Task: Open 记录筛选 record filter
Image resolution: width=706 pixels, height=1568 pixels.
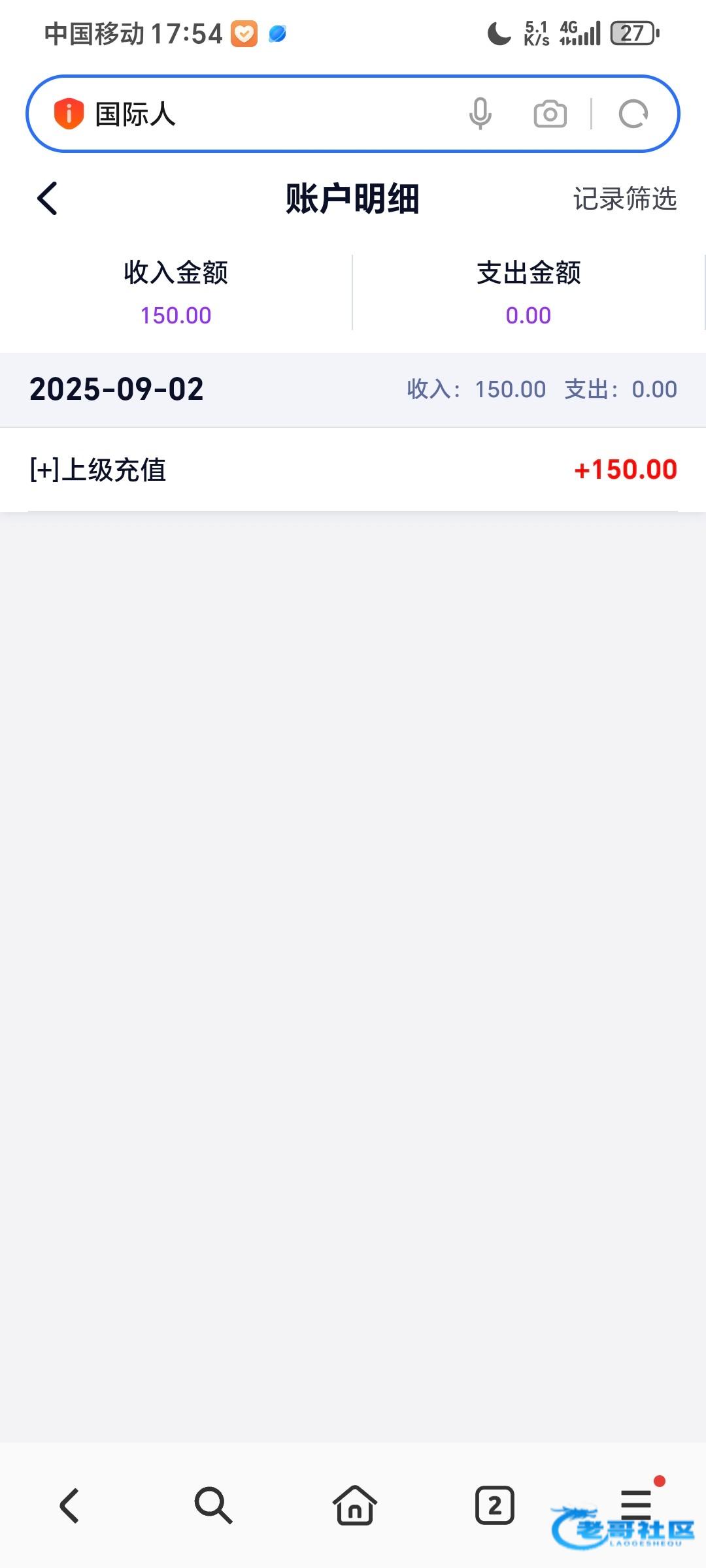Action: pos(625,199)
